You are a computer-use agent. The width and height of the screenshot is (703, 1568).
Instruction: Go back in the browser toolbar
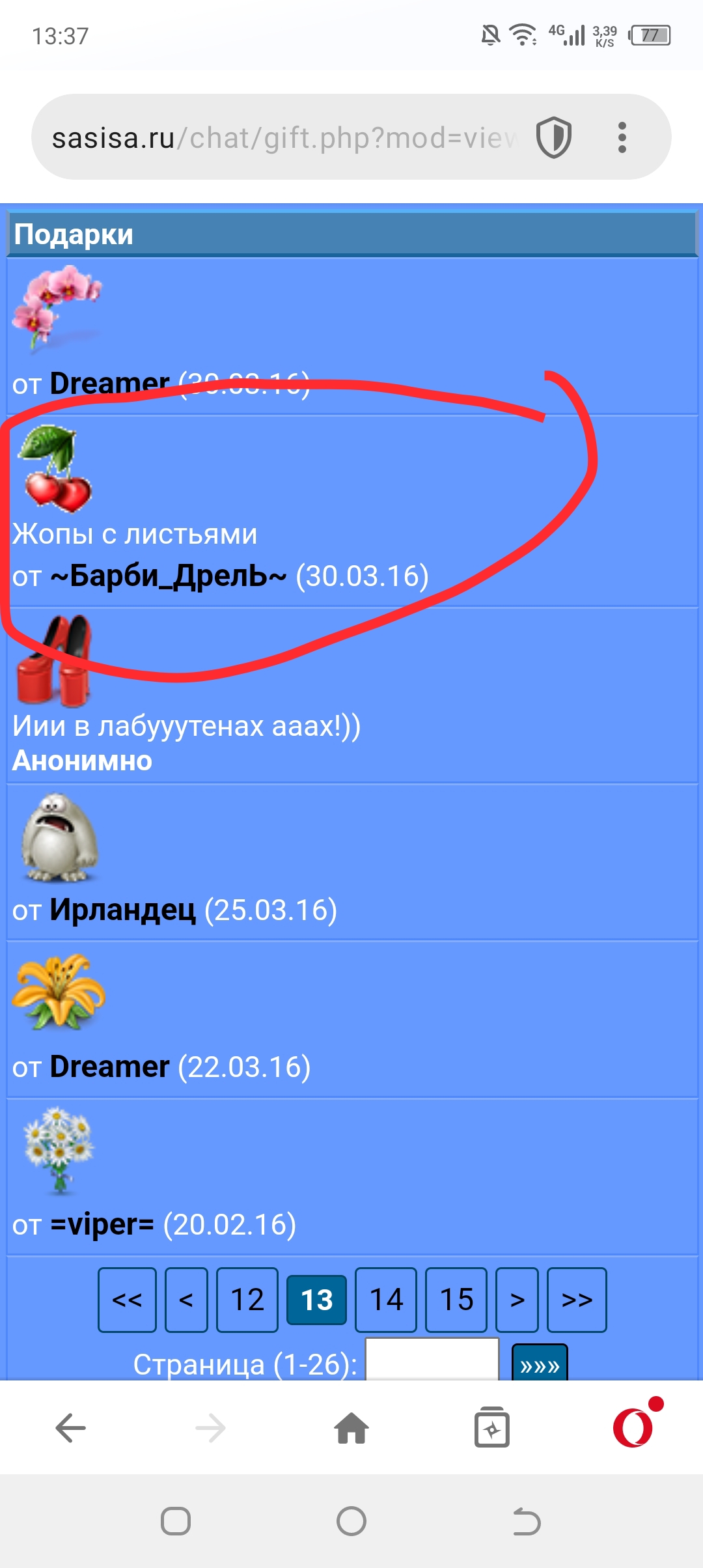click(70, 1429)
